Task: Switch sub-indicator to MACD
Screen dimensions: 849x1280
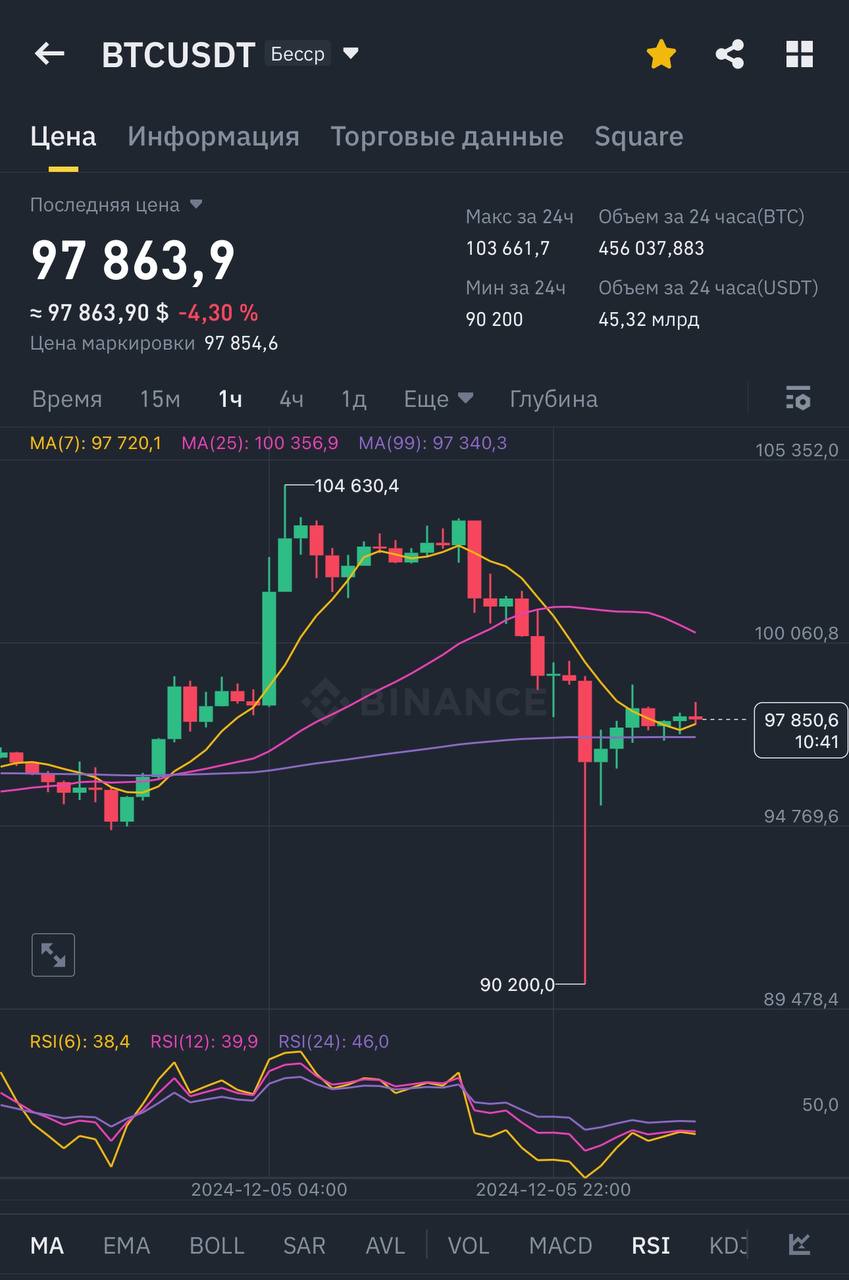Action: 560,1245
